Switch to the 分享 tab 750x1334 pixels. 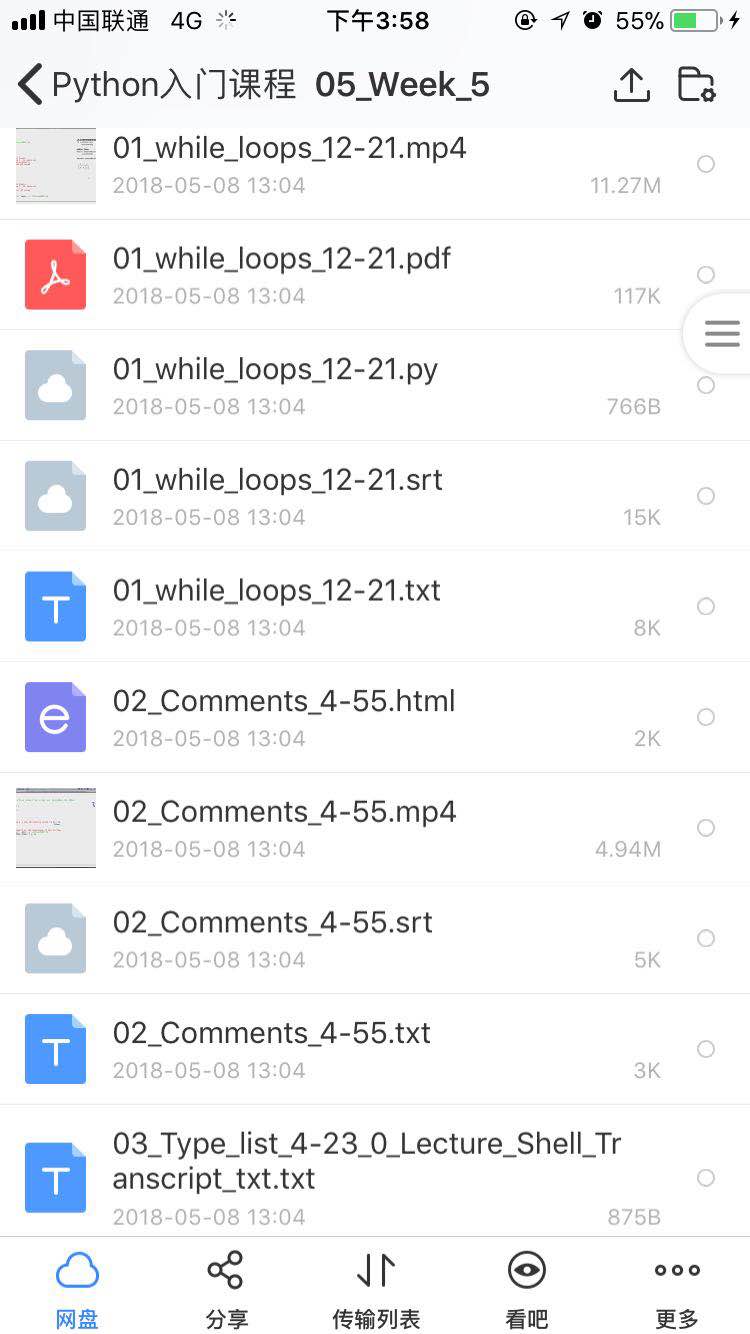pyautogui.click(x=226, y=1290)
